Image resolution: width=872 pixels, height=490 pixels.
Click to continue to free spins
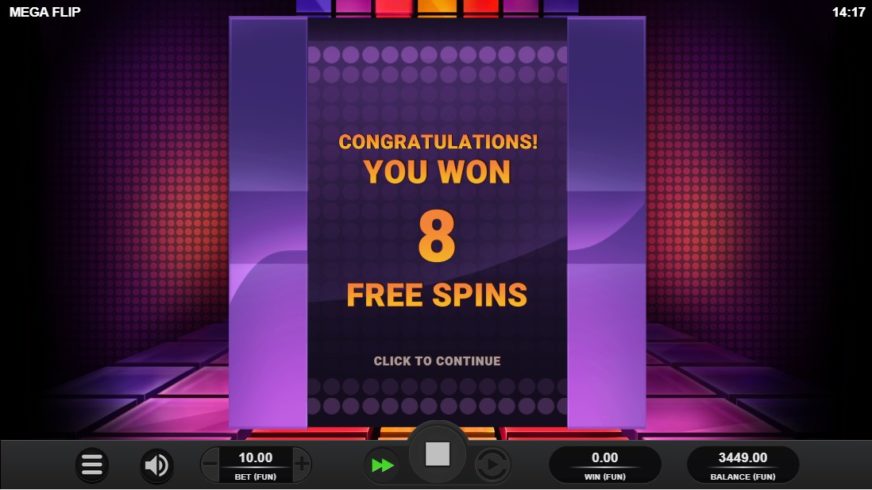pyautogui.click(x=437, y=361)
